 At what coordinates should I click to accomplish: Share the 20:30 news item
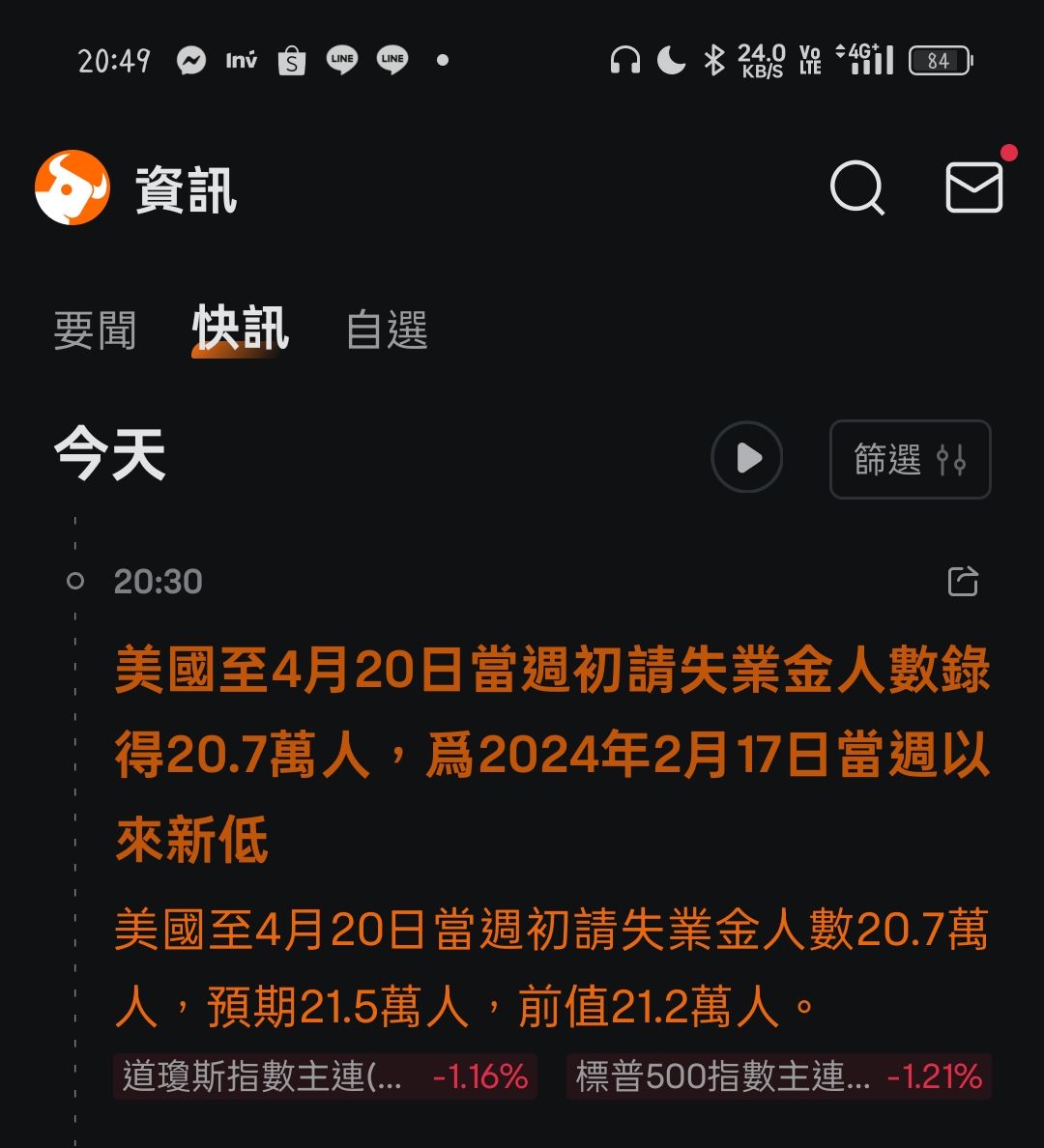962,581
